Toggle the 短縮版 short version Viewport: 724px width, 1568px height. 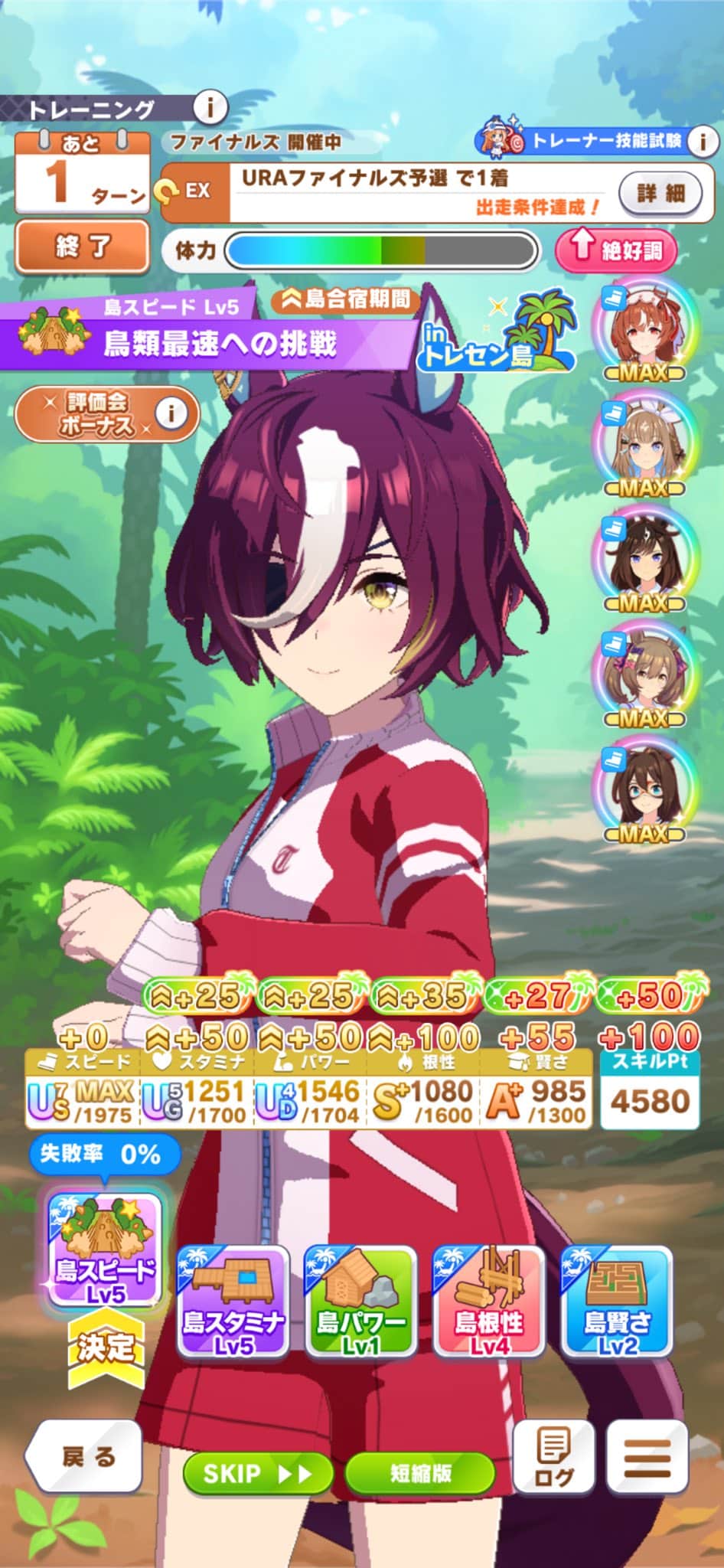tap(420, 1473)
